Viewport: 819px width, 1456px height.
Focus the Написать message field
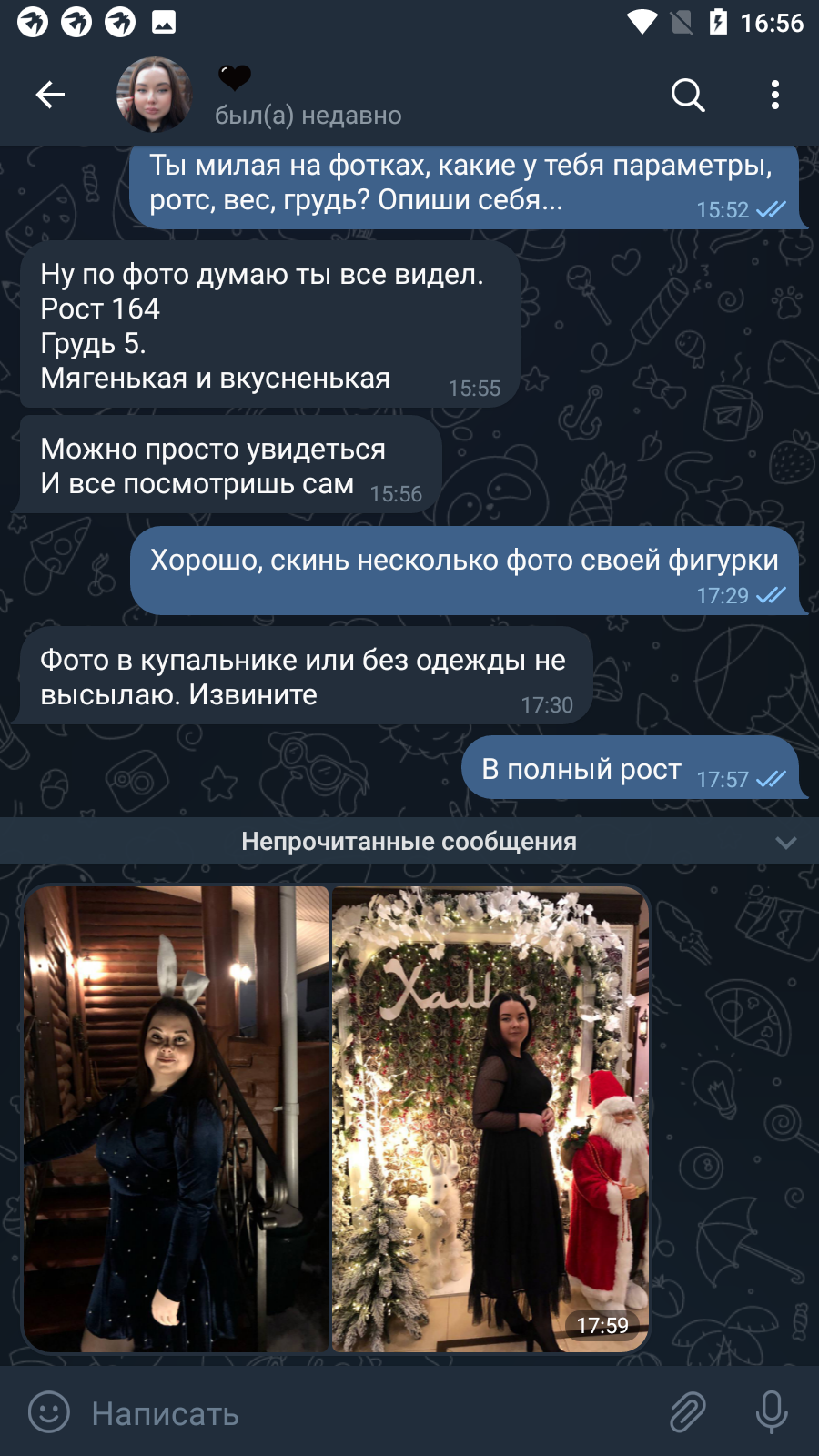pyautogui.click(x=364, y=1413)
